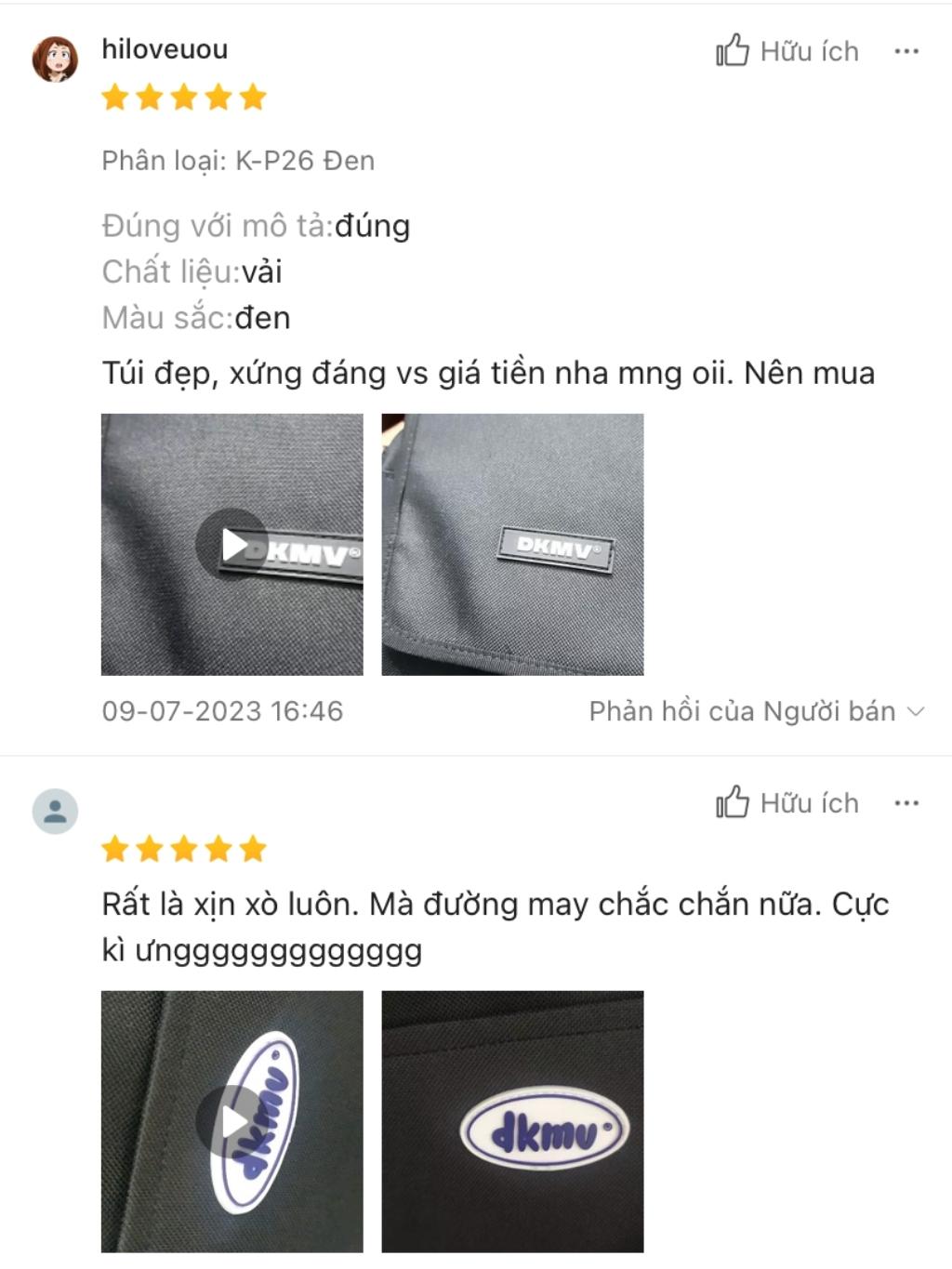This screenshot has height=1269, width=952.
Task: Play the oval dkmv logo review video
Action: pos(232,1122)
